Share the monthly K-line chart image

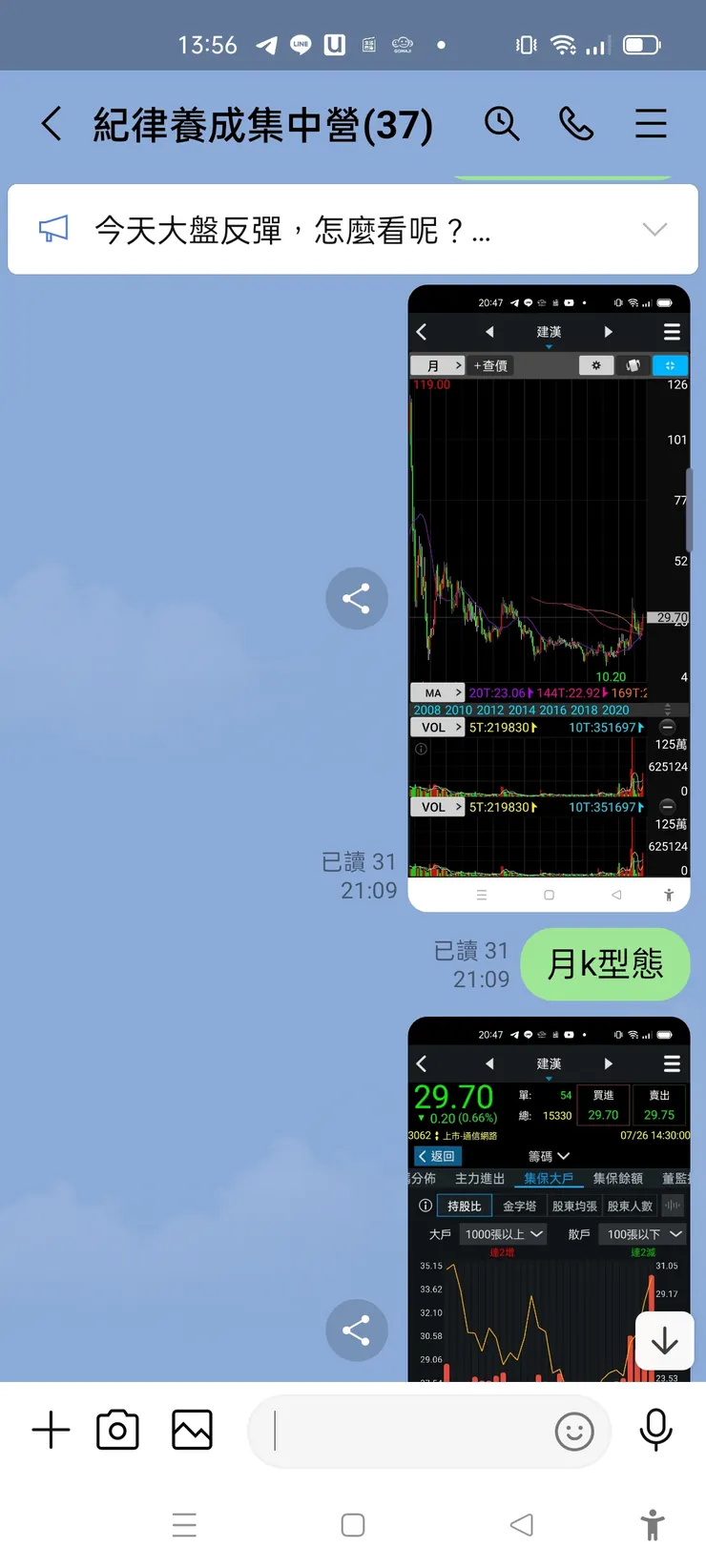click(357, 598)
